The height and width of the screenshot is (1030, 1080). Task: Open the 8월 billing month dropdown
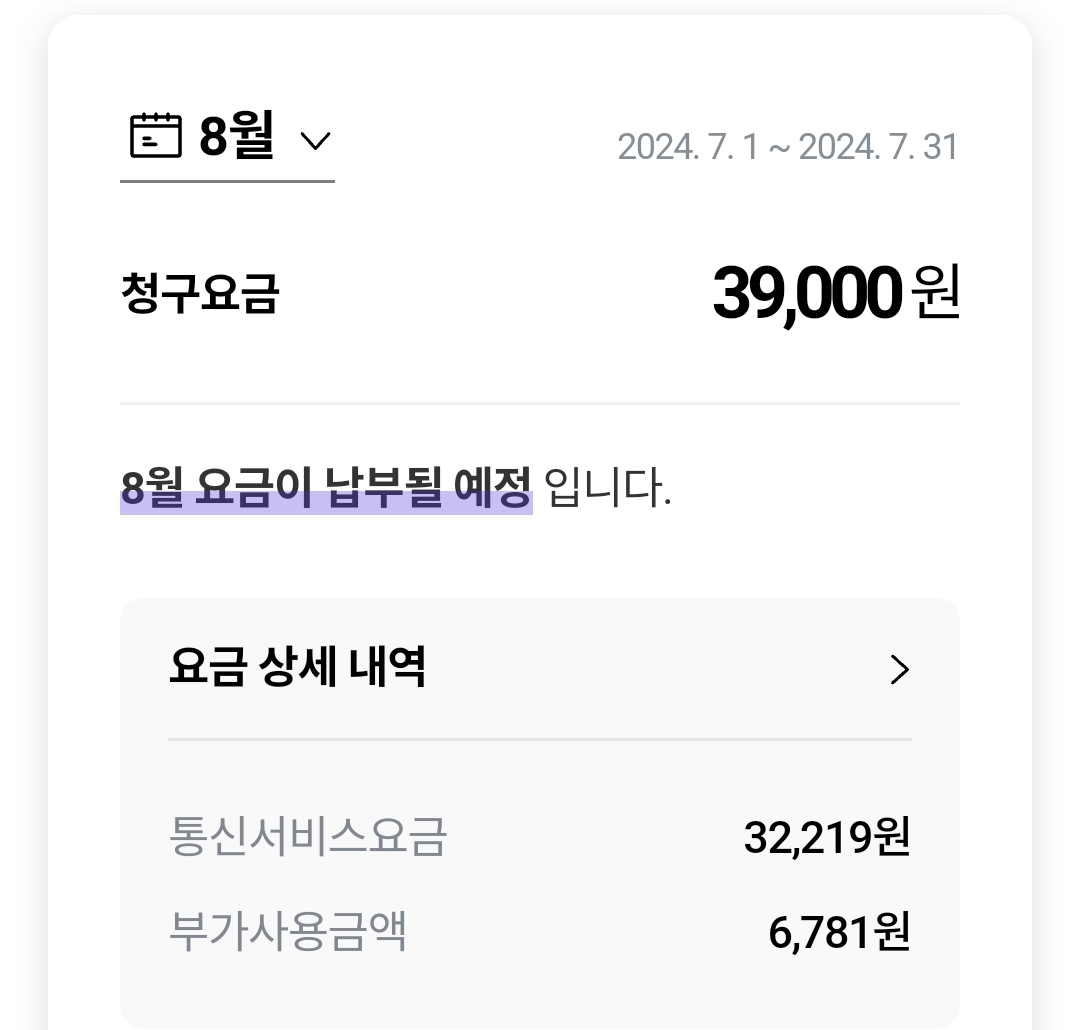click(x=230, y=140)
